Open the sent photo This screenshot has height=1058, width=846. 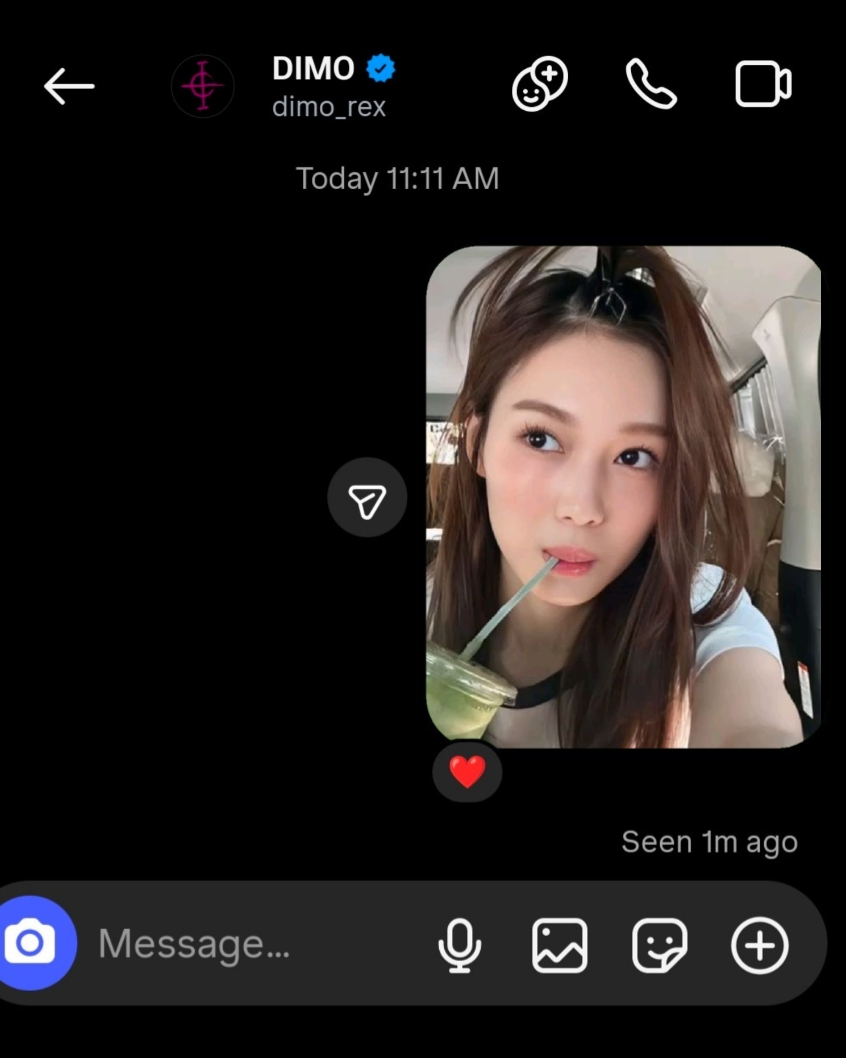coord(623,497)
